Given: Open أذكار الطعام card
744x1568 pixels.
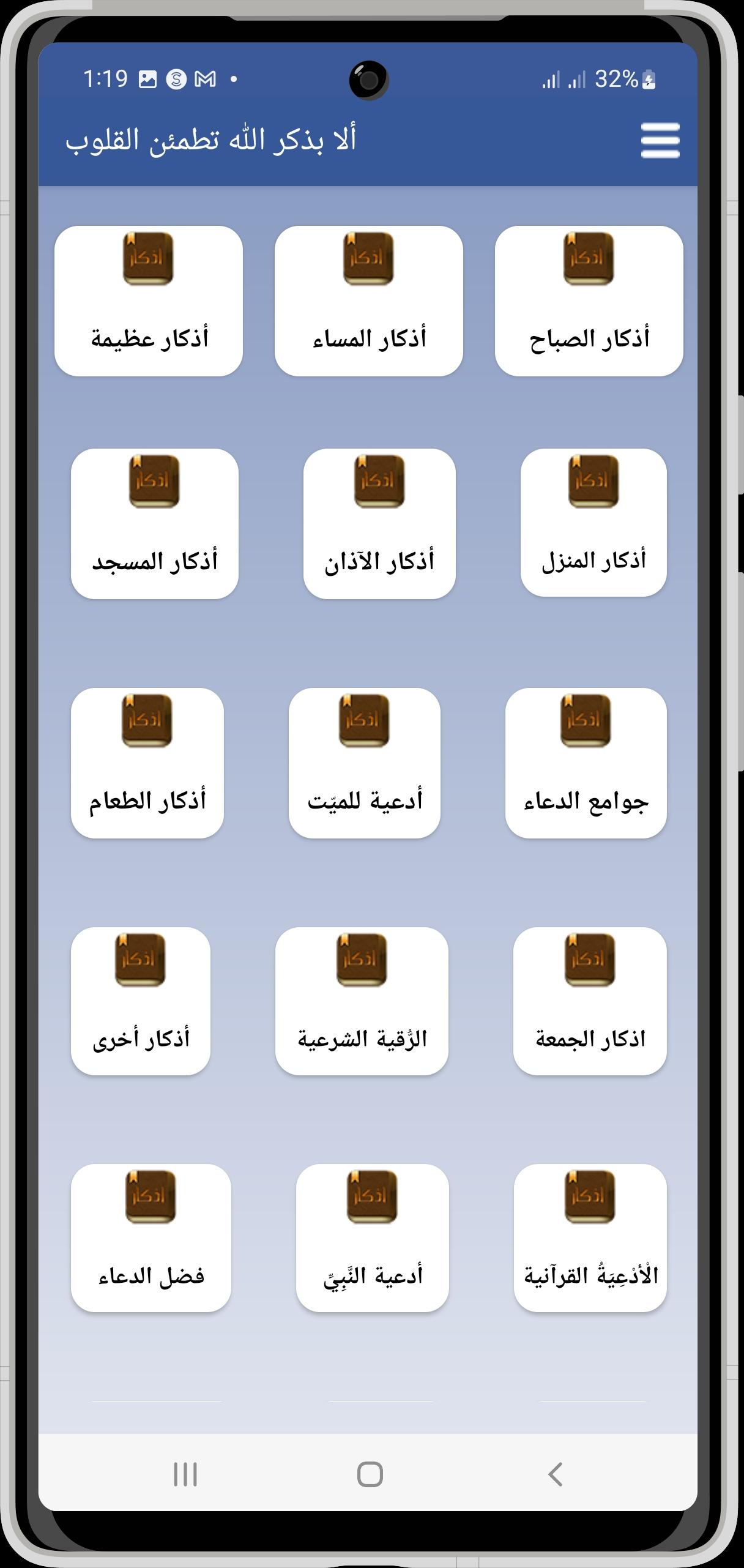Looking at the screenshot, I should coord(147,763).
